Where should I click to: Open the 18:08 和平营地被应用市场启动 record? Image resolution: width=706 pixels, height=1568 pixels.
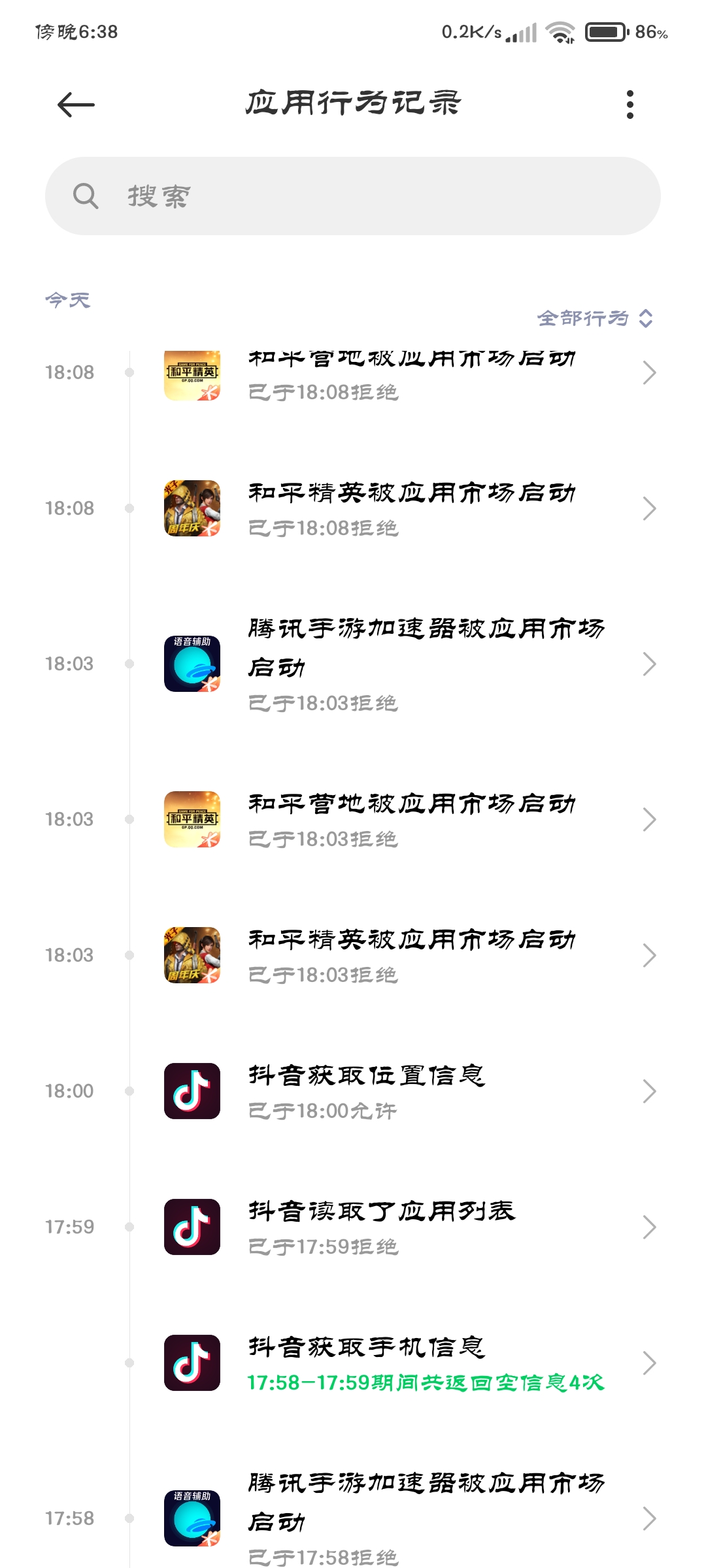click(x=412, y=374)
